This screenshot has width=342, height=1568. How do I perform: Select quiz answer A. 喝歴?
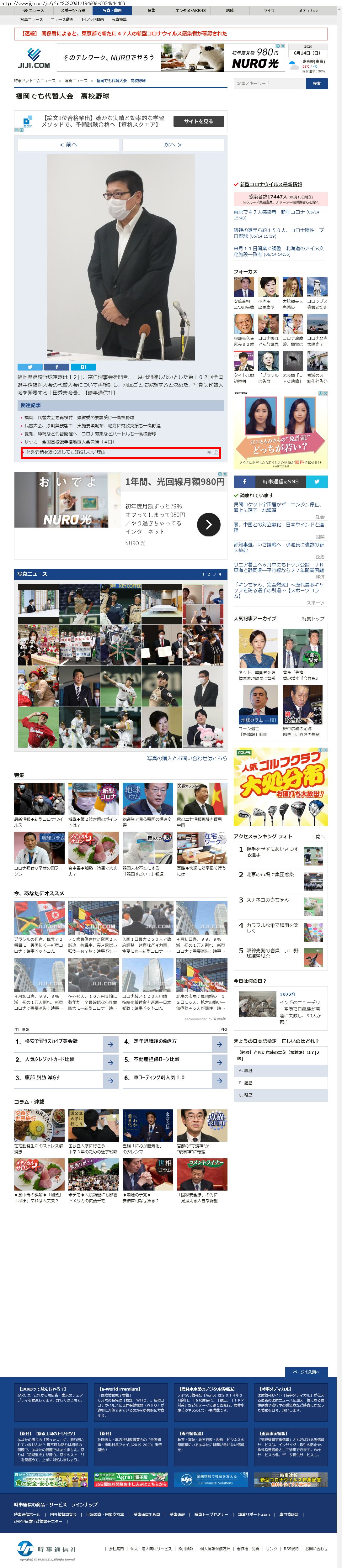click(281, 1071)
